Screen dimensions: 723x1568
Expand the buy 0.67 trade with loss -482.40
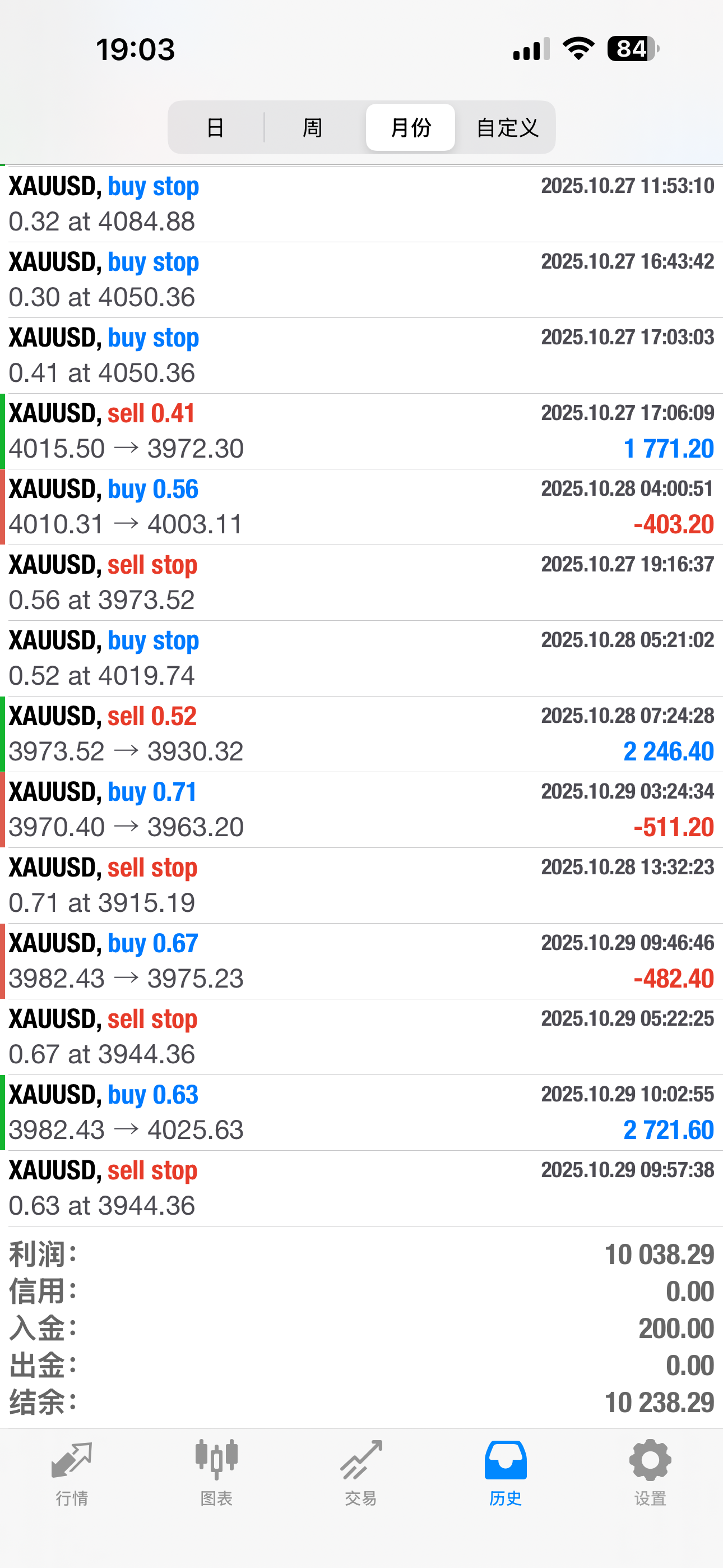point(361,961)
